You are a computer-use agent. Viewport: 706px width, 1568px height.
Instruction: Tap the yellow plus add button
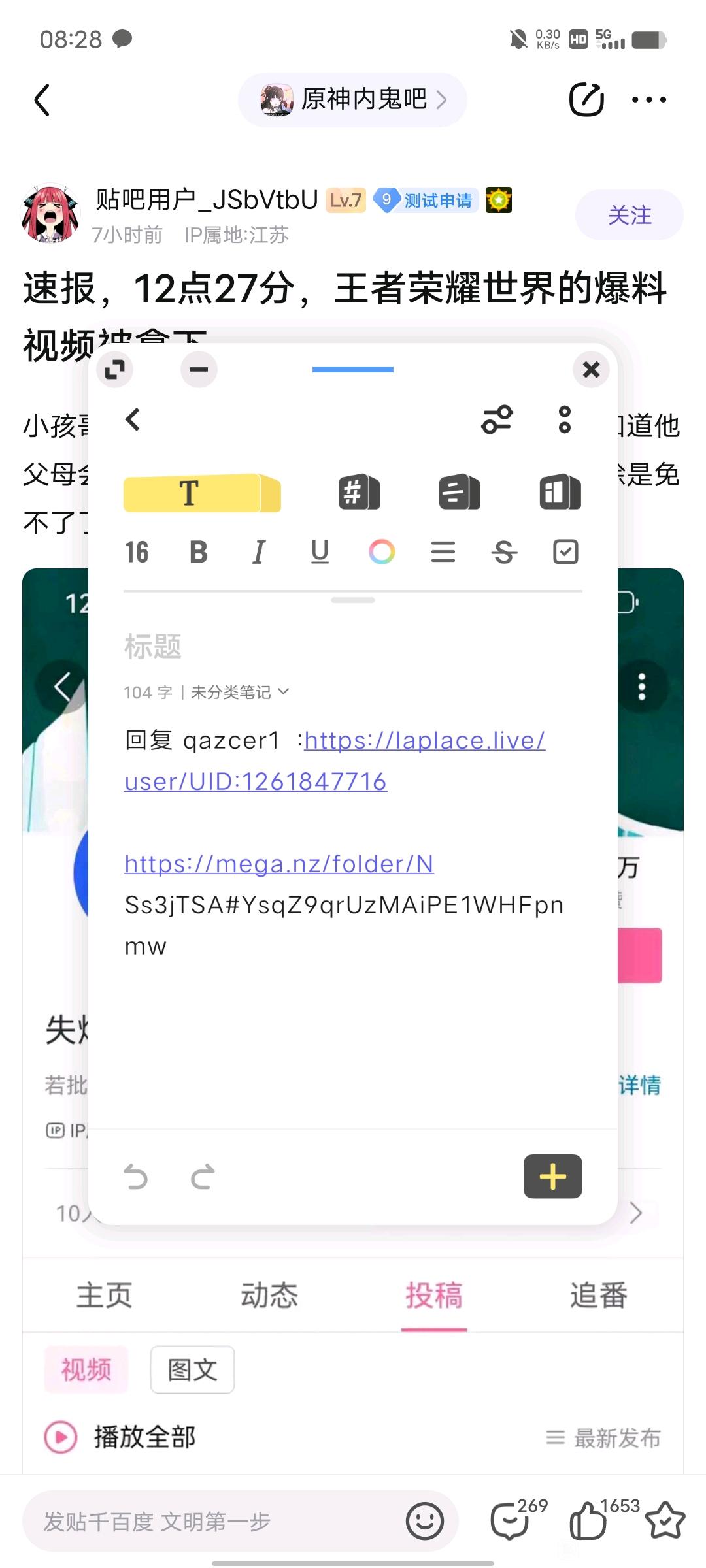pyautogui.click(x=552, y=1177)
